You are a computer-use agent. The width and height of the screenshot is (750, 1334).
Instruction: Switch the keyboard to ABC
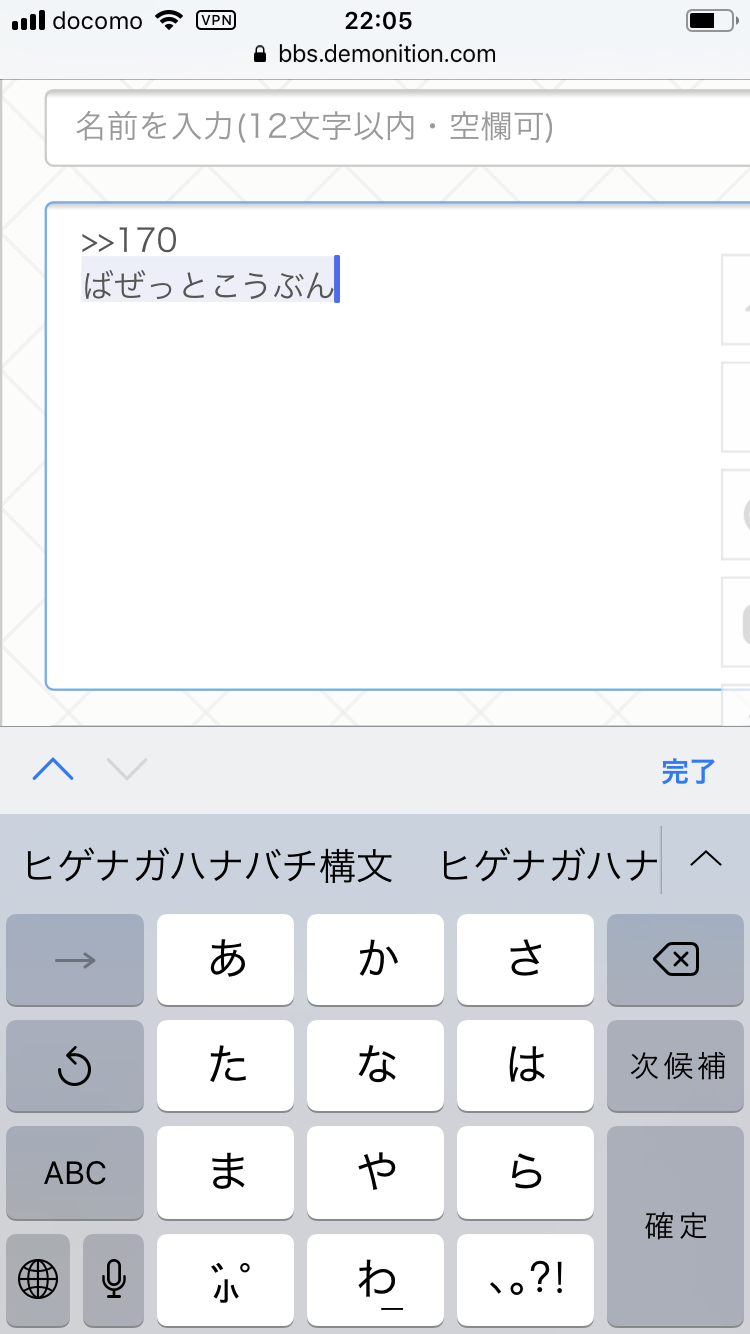click(75, 1172)
